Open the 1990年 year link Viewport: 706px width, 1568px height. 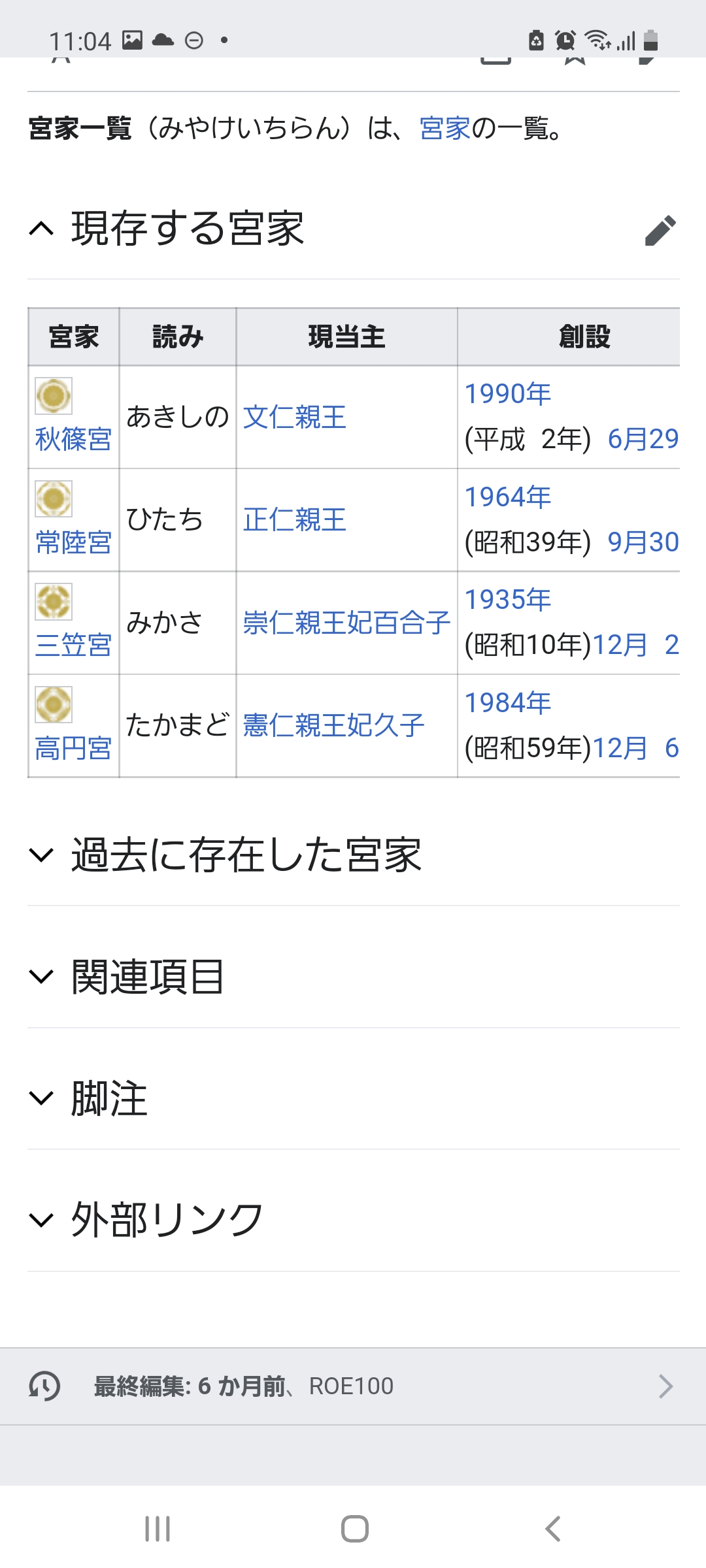tap(508, 394)
